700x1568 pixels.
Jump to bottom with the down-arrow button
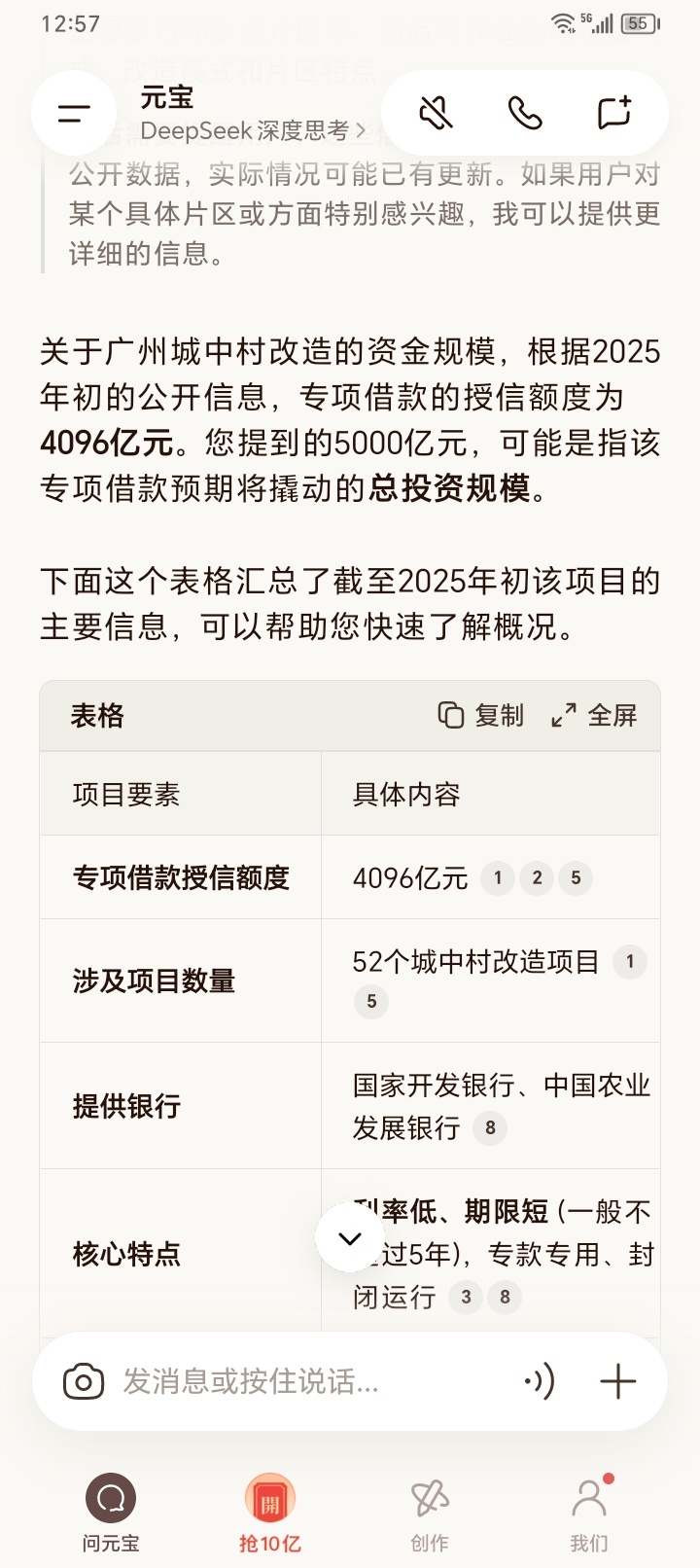[350, 1238]
